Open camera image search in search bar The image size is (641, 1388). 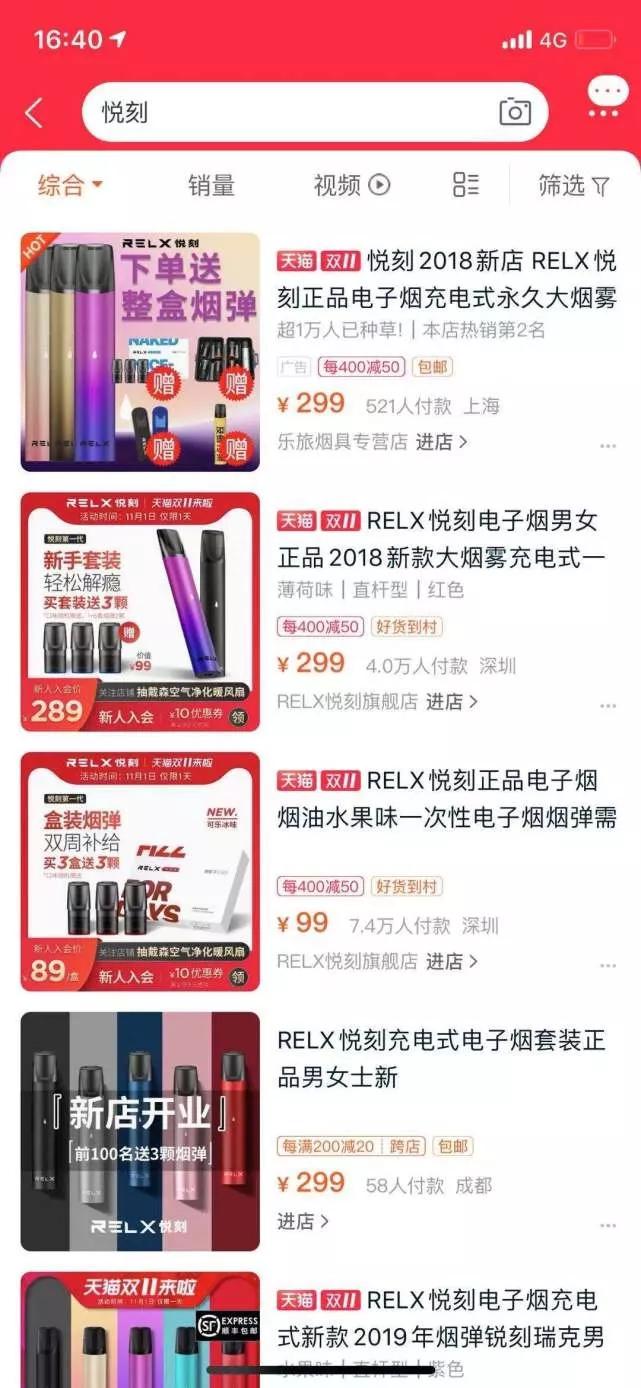pos(515,112)
